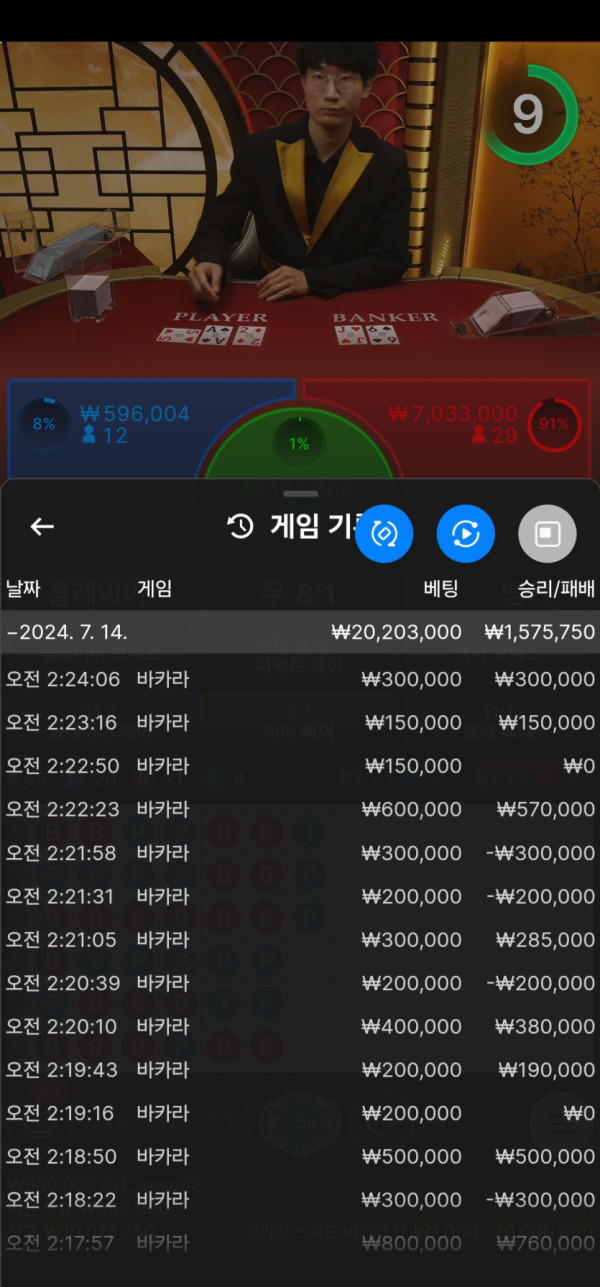The image size is (600, 1287).
Task: Open the 오전 2:21:31 바카라 record
Action: (x=300, y=896)
